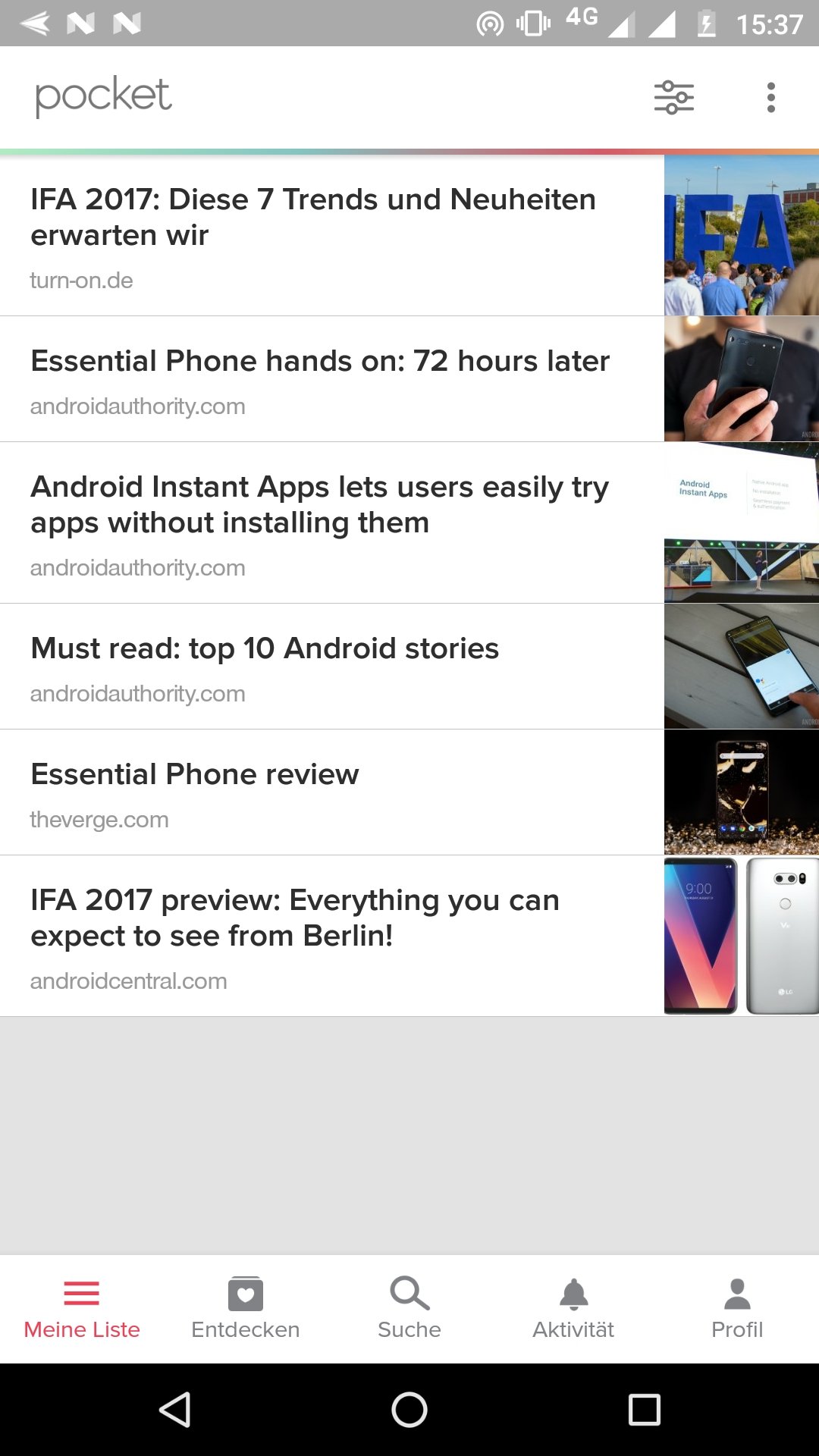Select the Meine Liste tab
This screenshot has height=1456, width=819.
tap(82, 1309)
